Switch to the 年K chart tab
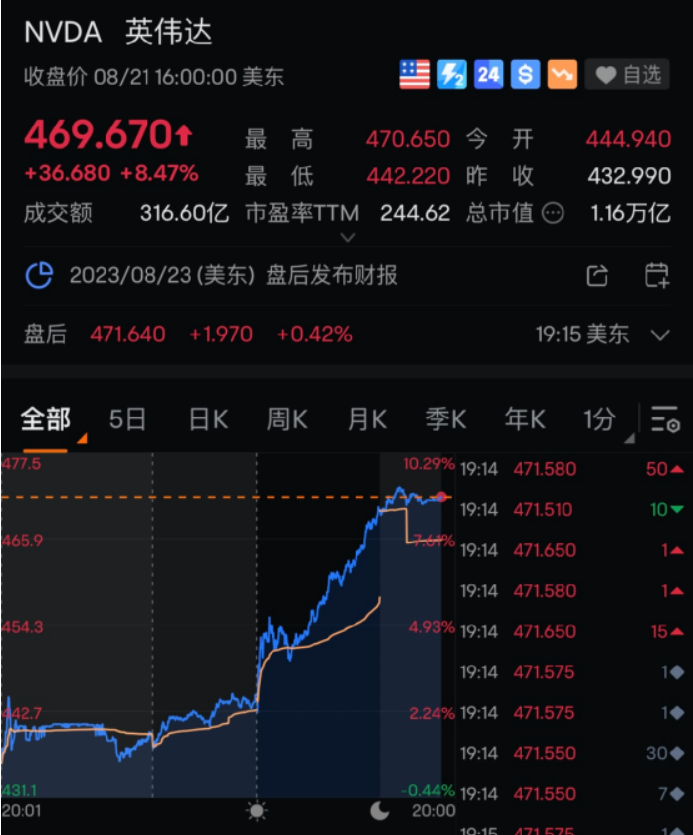 (x=524, y=419)
